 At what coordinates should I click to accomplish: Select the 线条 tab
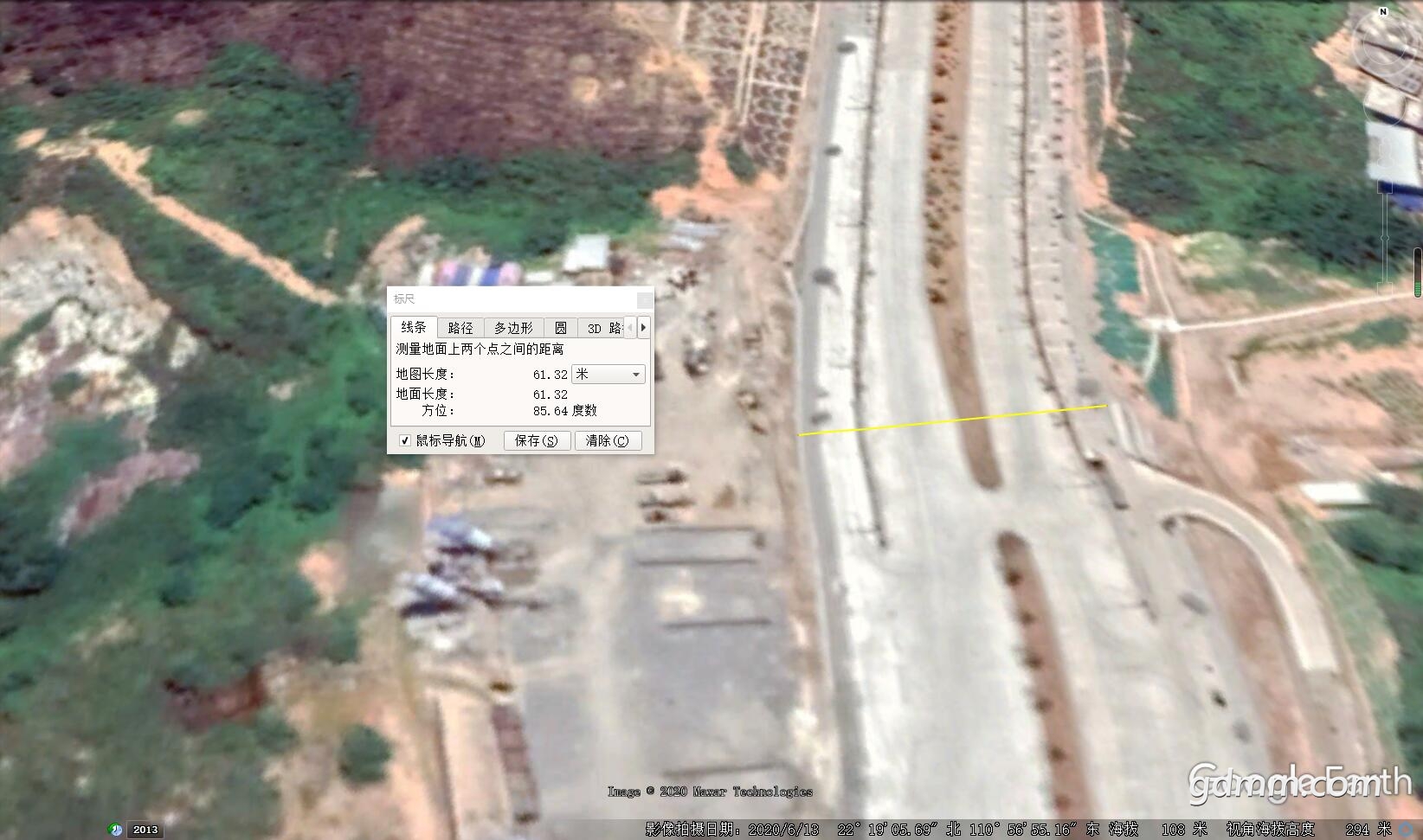click(x=414, y=327)
